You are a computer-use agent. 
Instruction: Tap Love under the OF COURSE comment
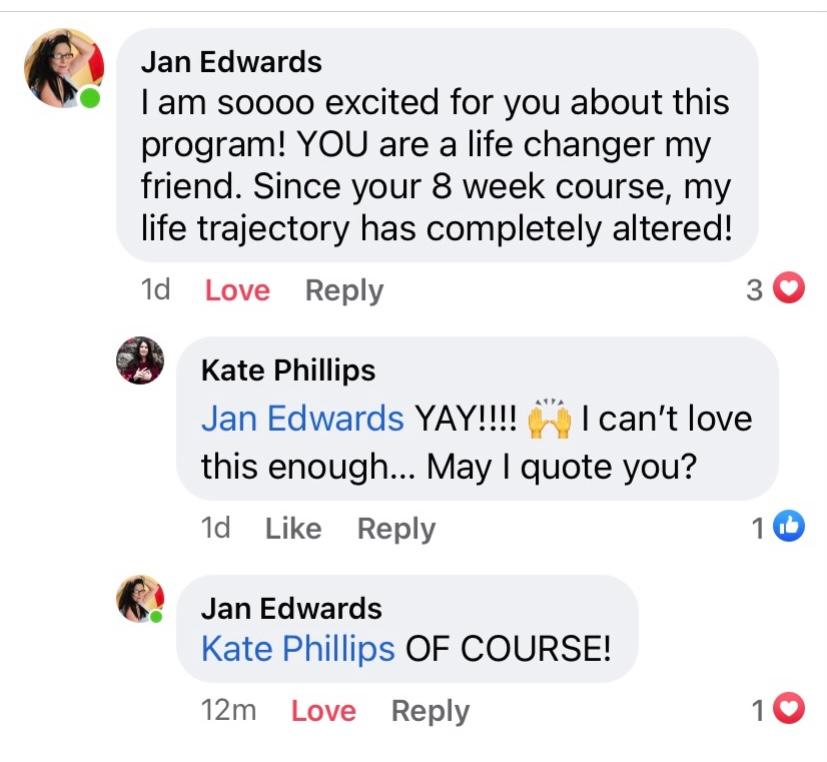tap(323, 710)
